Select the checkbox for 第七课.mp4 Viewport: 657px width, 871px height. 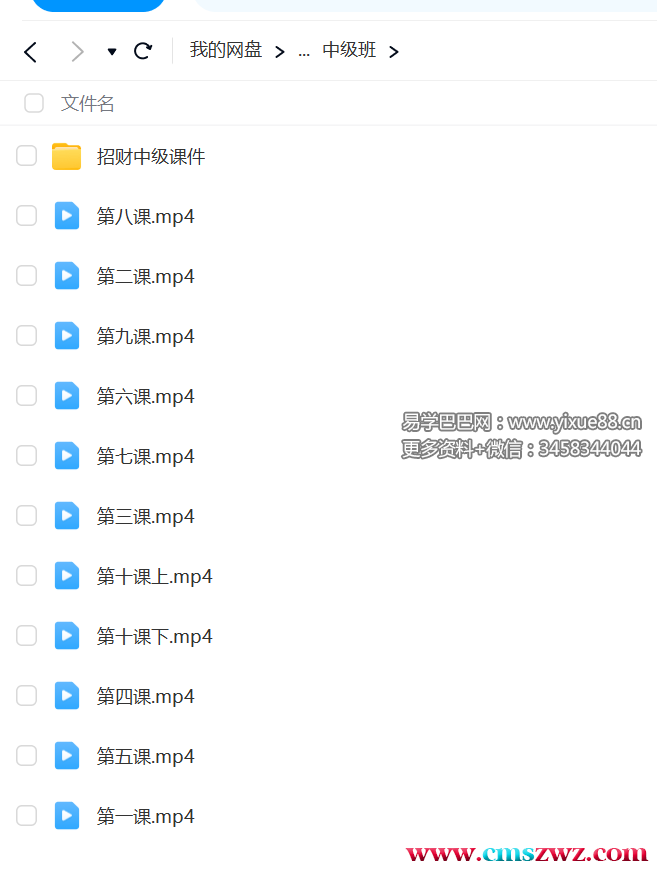coord(26,456)
